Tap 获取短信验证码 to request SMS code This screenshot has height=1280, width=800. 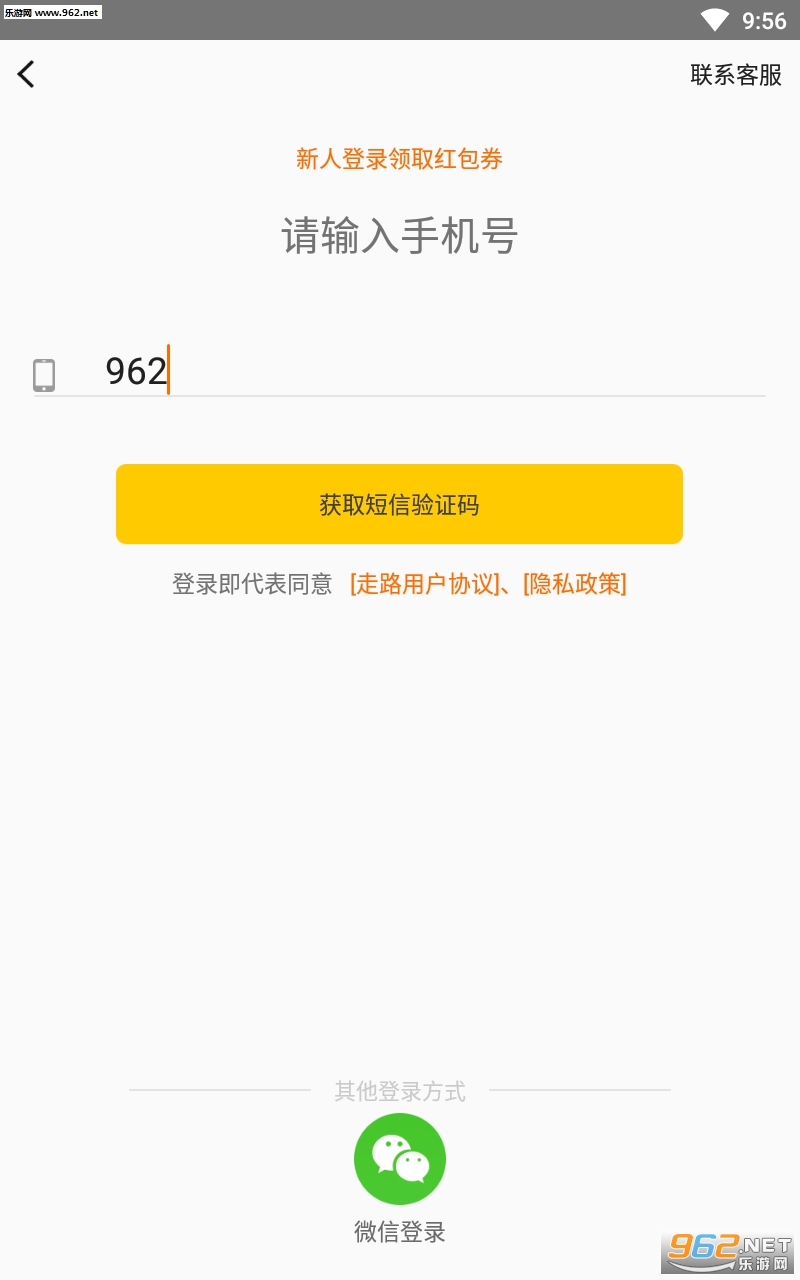click(399, 504)
